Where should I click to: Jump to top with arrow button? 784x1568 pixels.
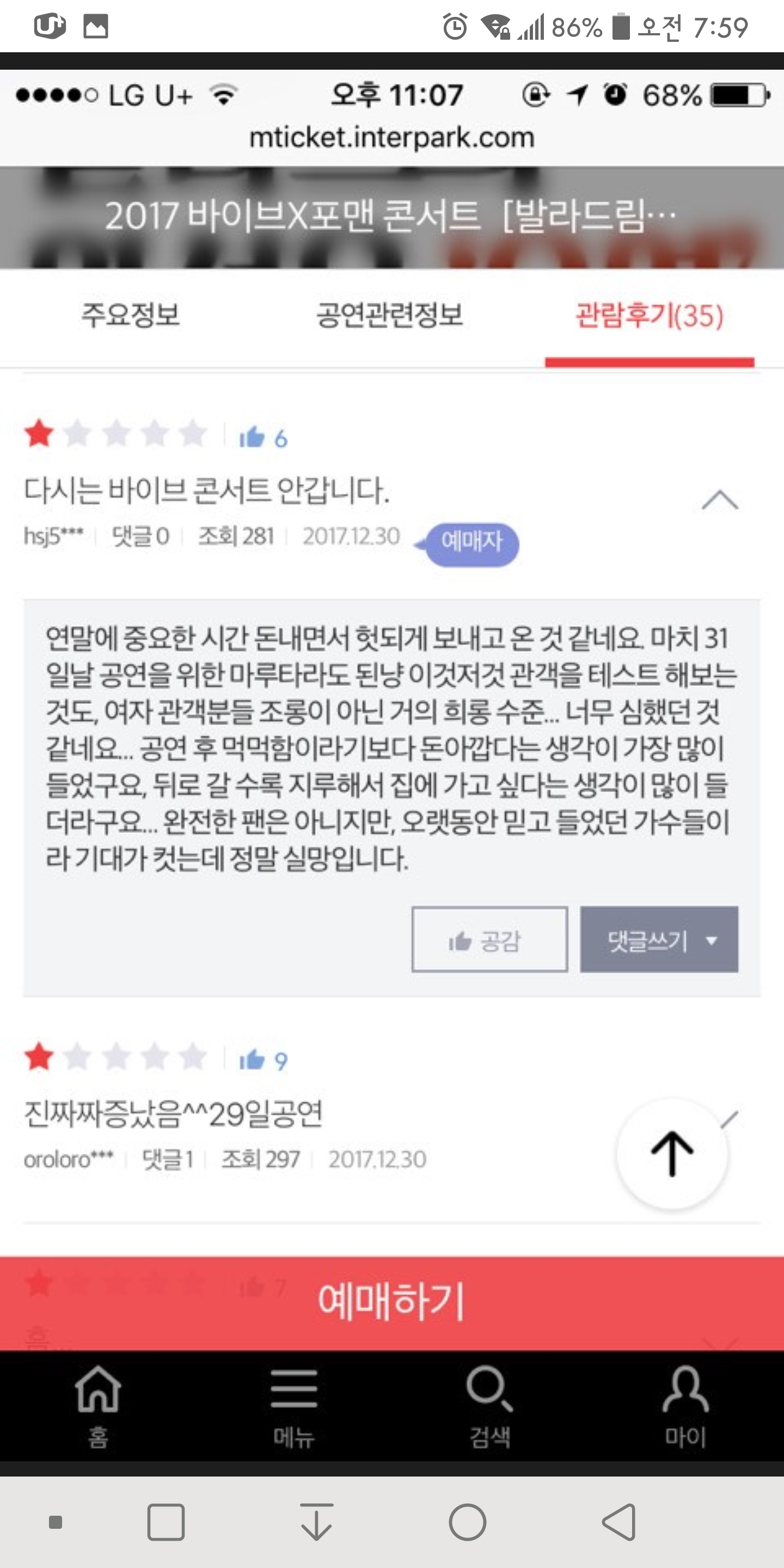point(672,1153)
